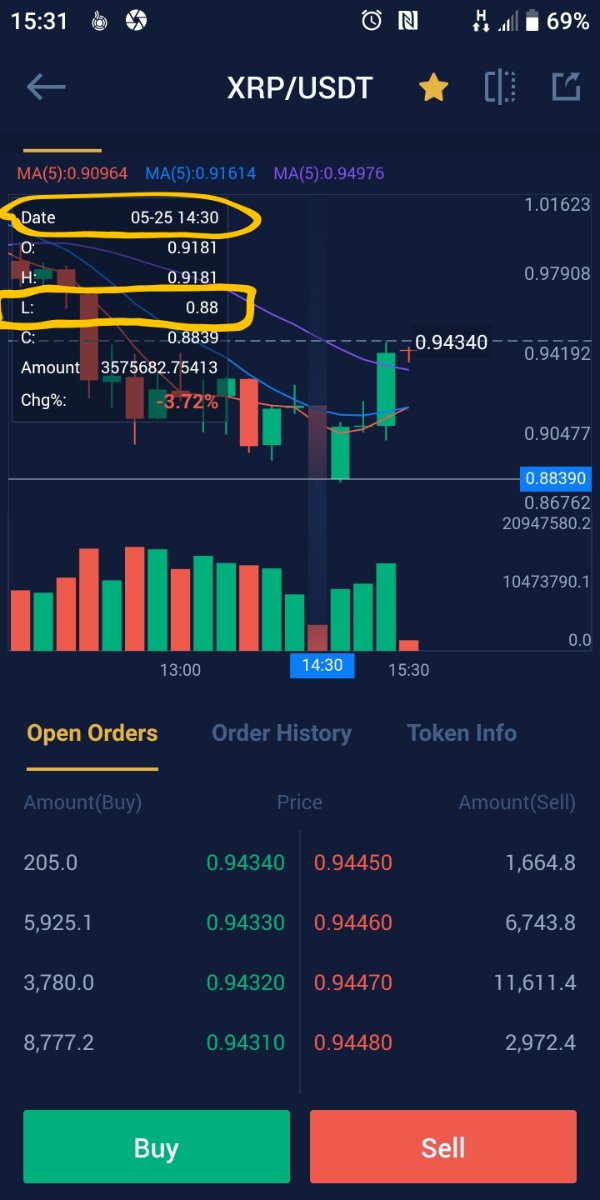The height and width of the screenshot is (1200, 600).
Task: Tap the Buy button
Action: pos(156,1147)
